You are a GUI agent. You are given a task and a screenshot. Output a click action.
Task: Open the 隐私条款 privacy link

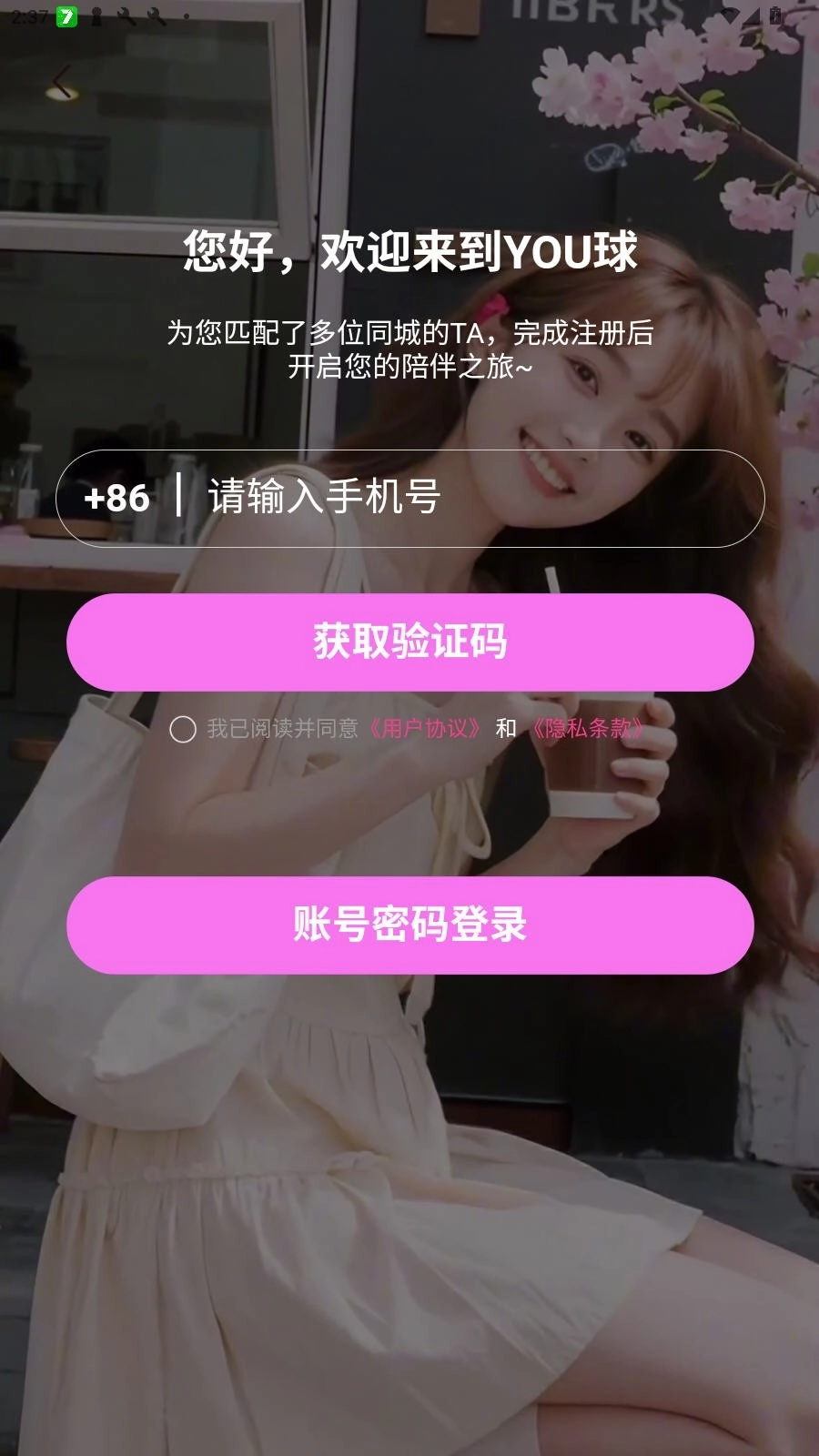(x=592, y=729)
